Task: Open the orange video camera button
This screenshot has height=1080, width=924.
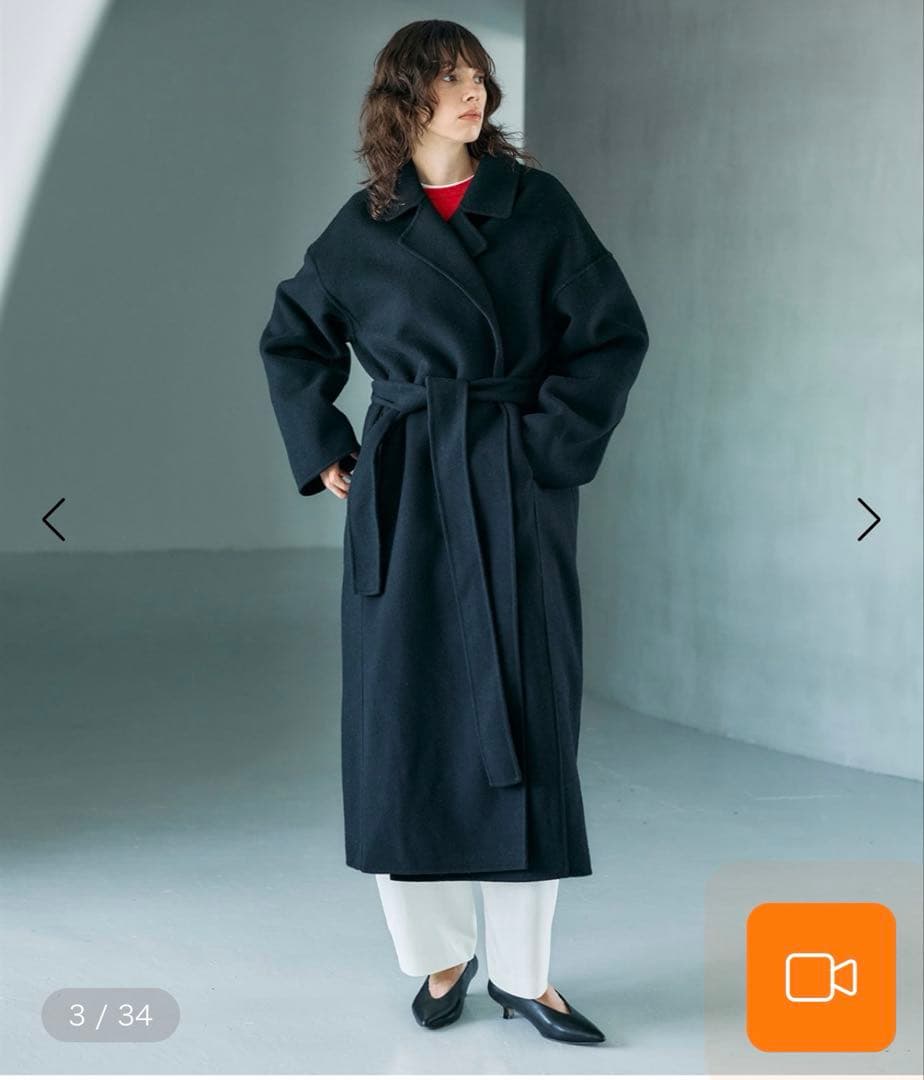Action: tap(821, 977)
